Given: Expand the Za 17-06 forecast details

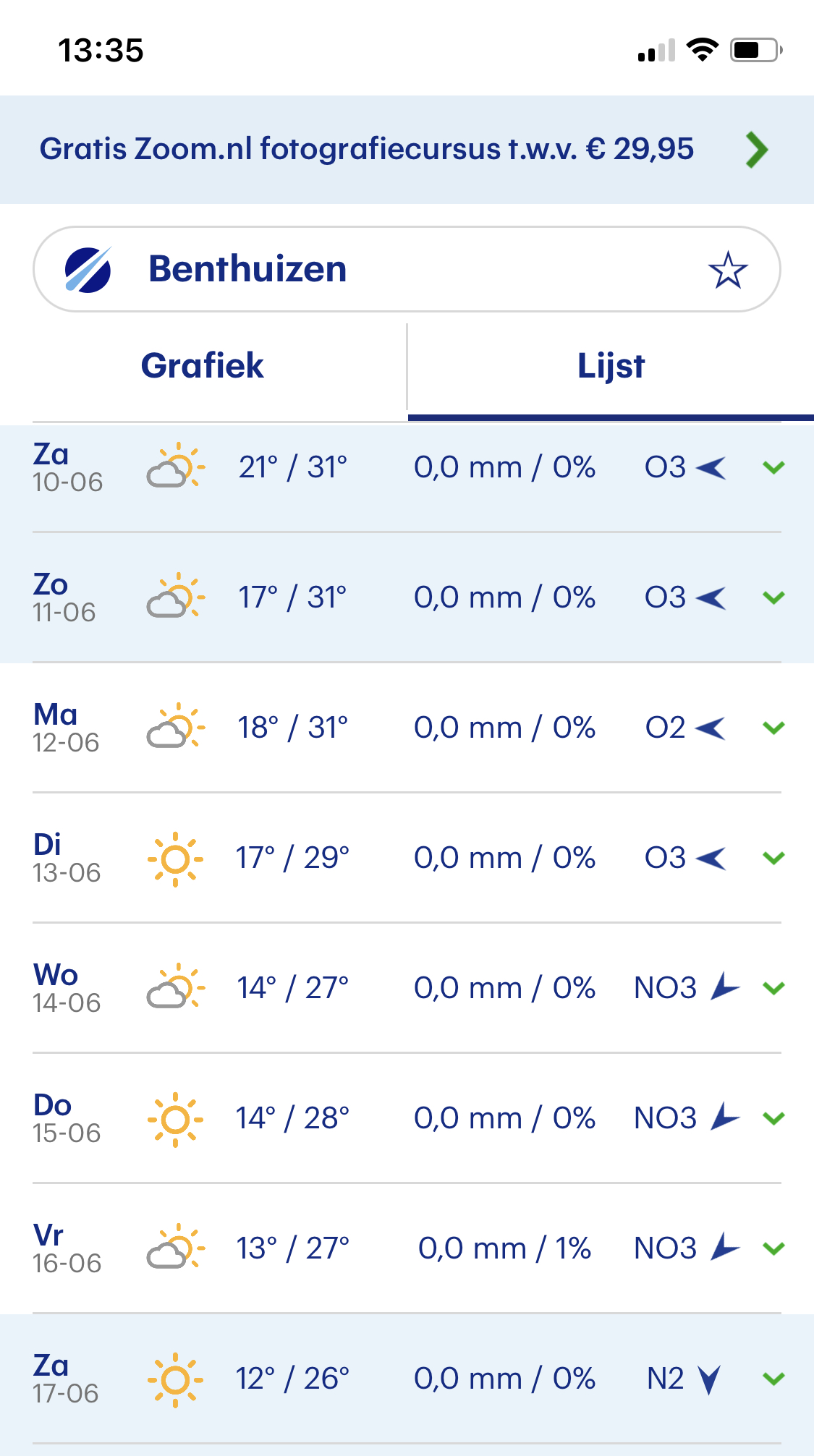Looking at the screenshot, I should point(773,1379).
